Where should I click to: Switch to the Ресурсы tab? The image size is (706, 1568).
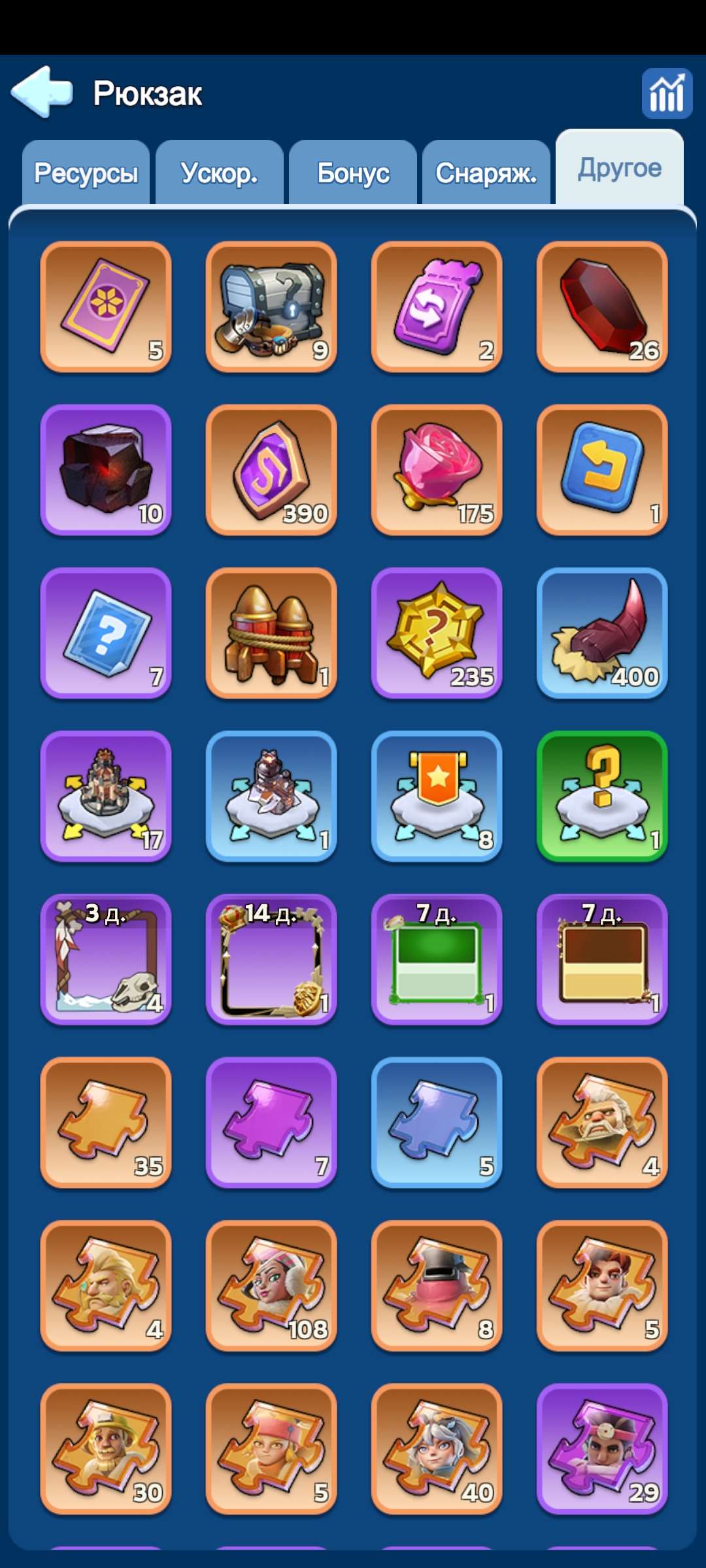pos(86,173)
